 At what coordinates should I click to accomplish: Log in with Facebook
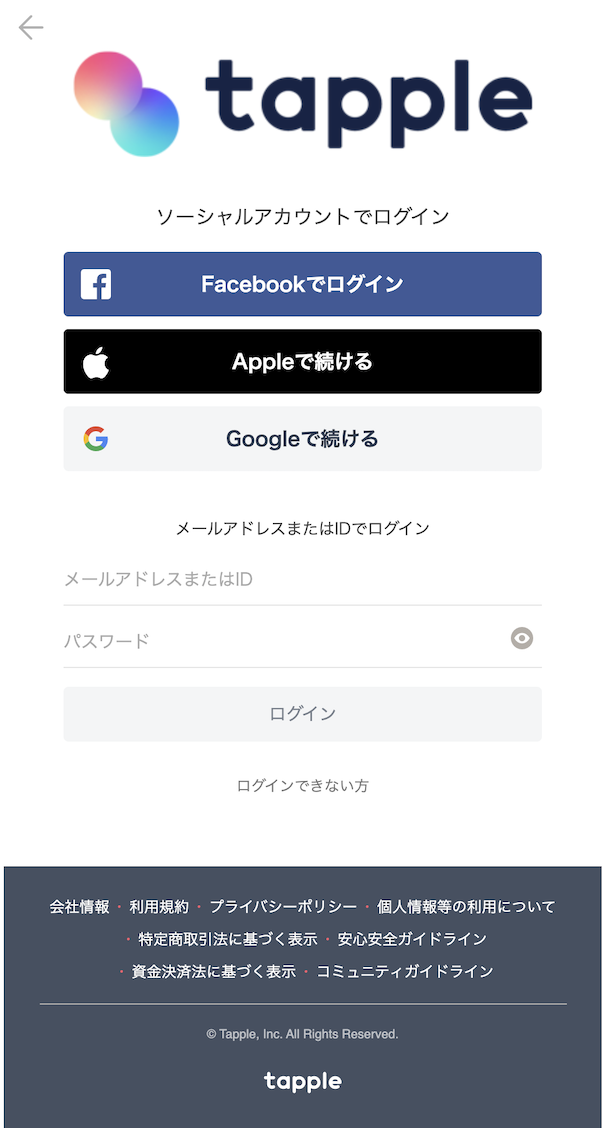click(x=302, y=284)
